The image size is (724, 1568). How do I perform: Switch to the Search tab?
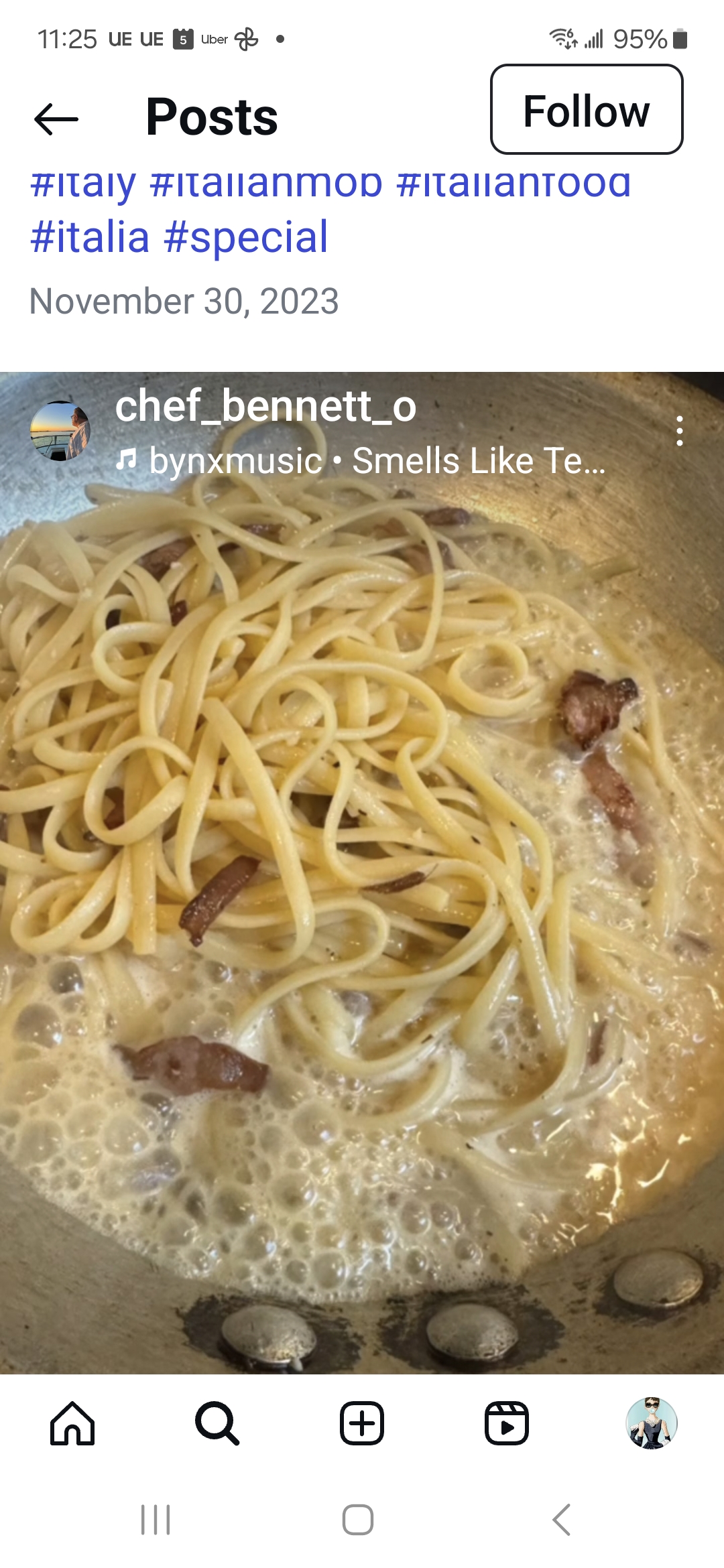click(x=217, y=1423)
